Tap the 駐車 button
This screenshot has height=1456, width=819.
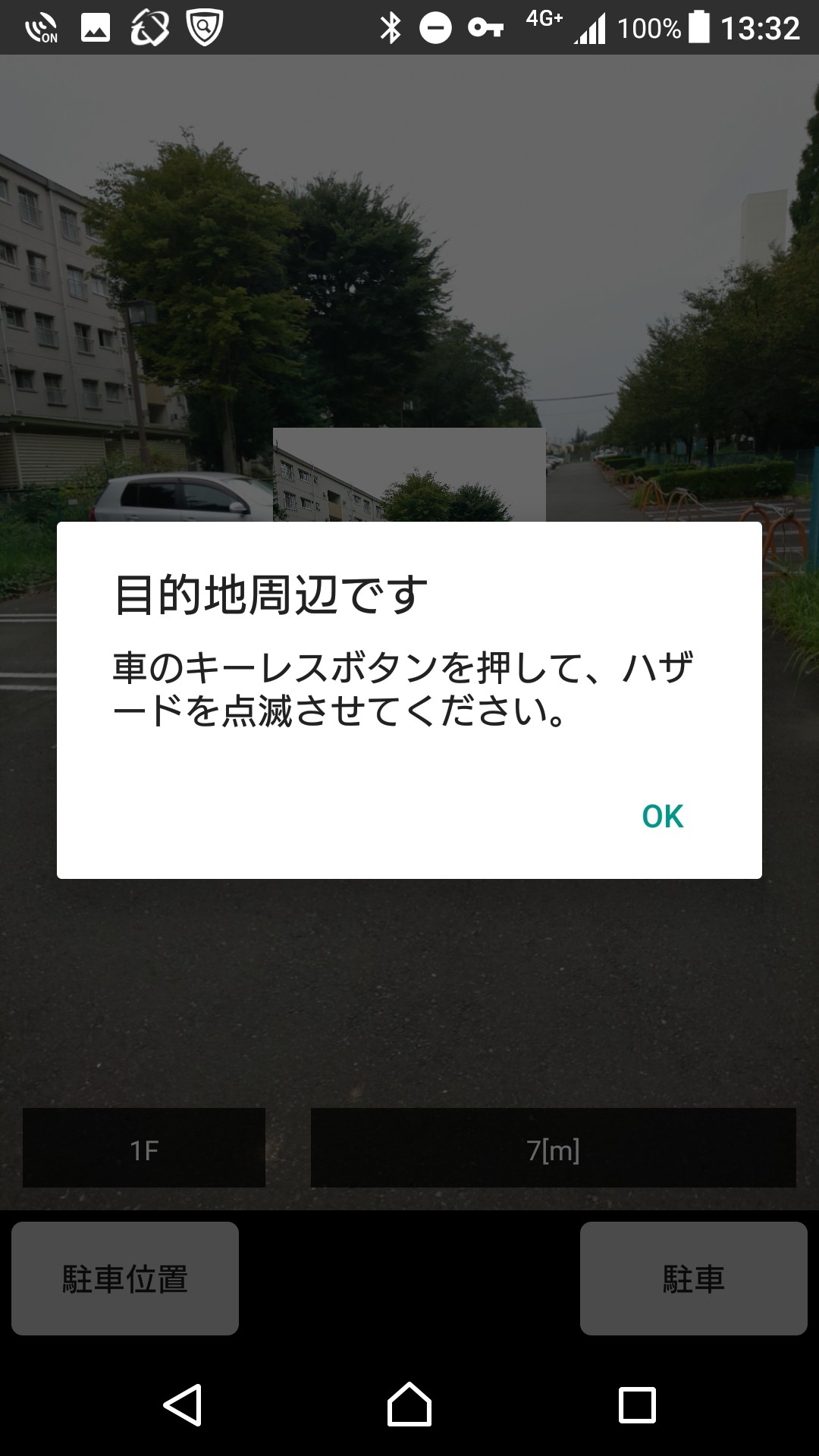click(693, 1279)
